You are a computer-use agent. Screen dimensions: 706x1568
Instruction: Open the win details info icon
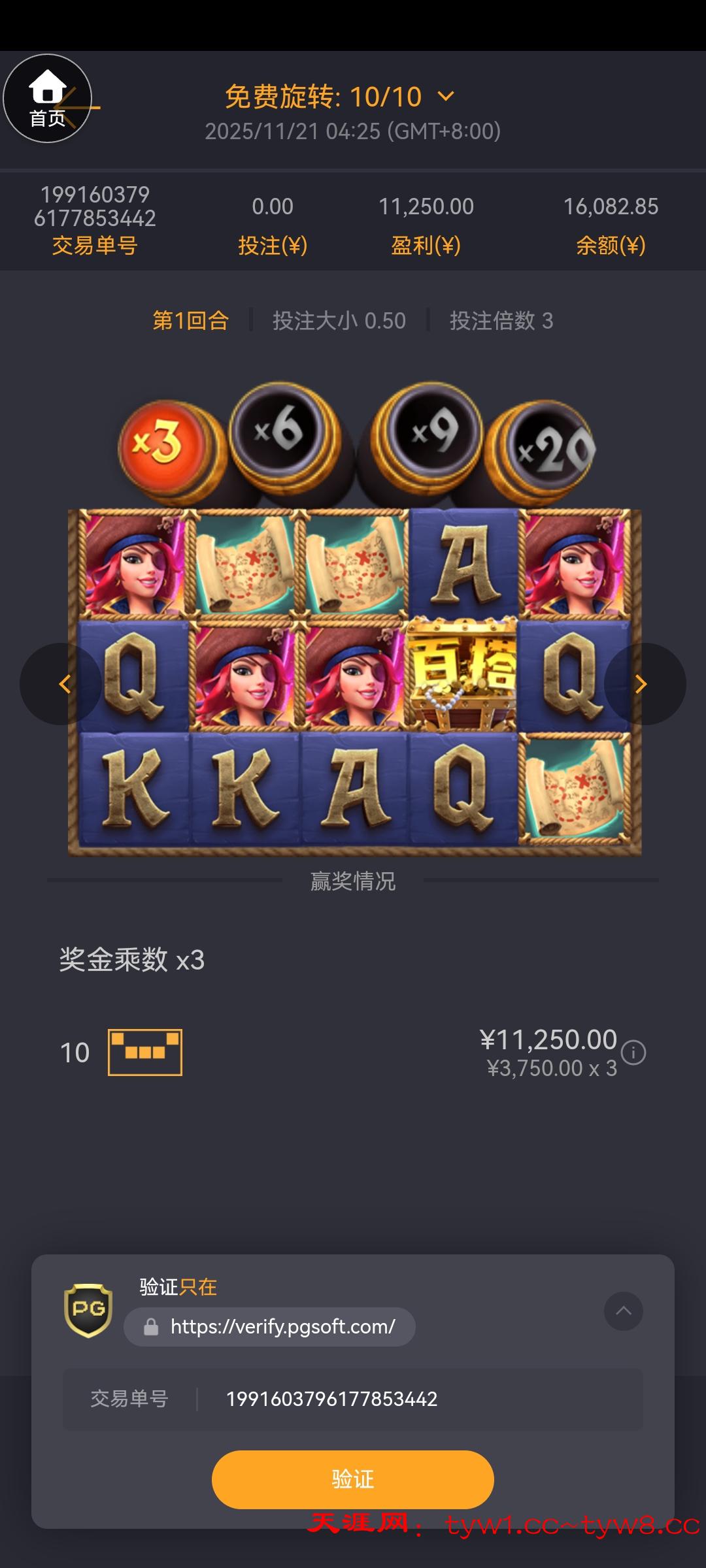[x=633, y=1053]
